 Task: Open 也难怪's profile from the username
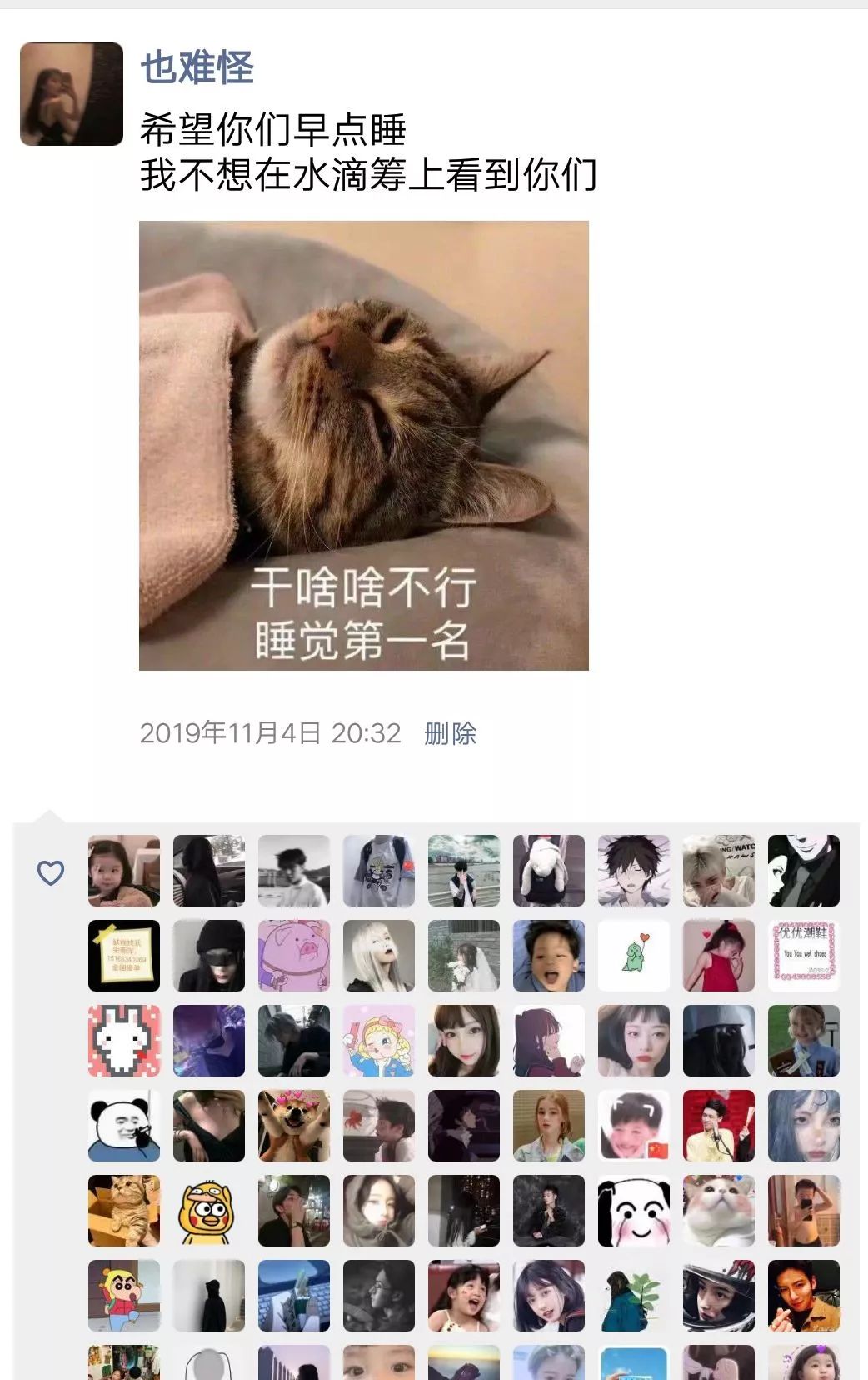tap(197, 67)
